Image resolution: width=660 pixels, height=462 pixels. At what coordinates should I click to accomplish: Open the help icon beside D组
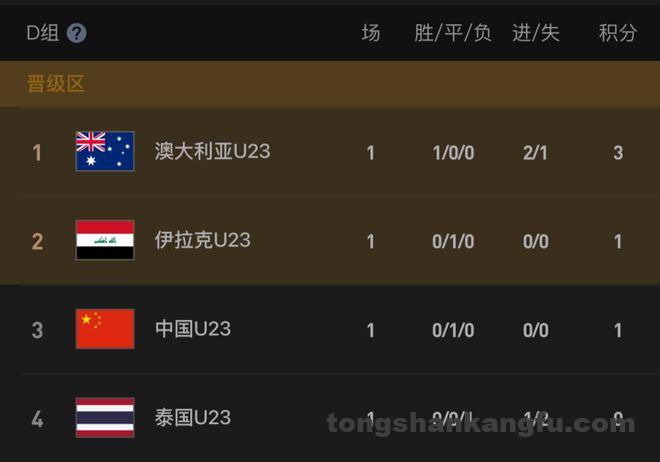[77, 33]
